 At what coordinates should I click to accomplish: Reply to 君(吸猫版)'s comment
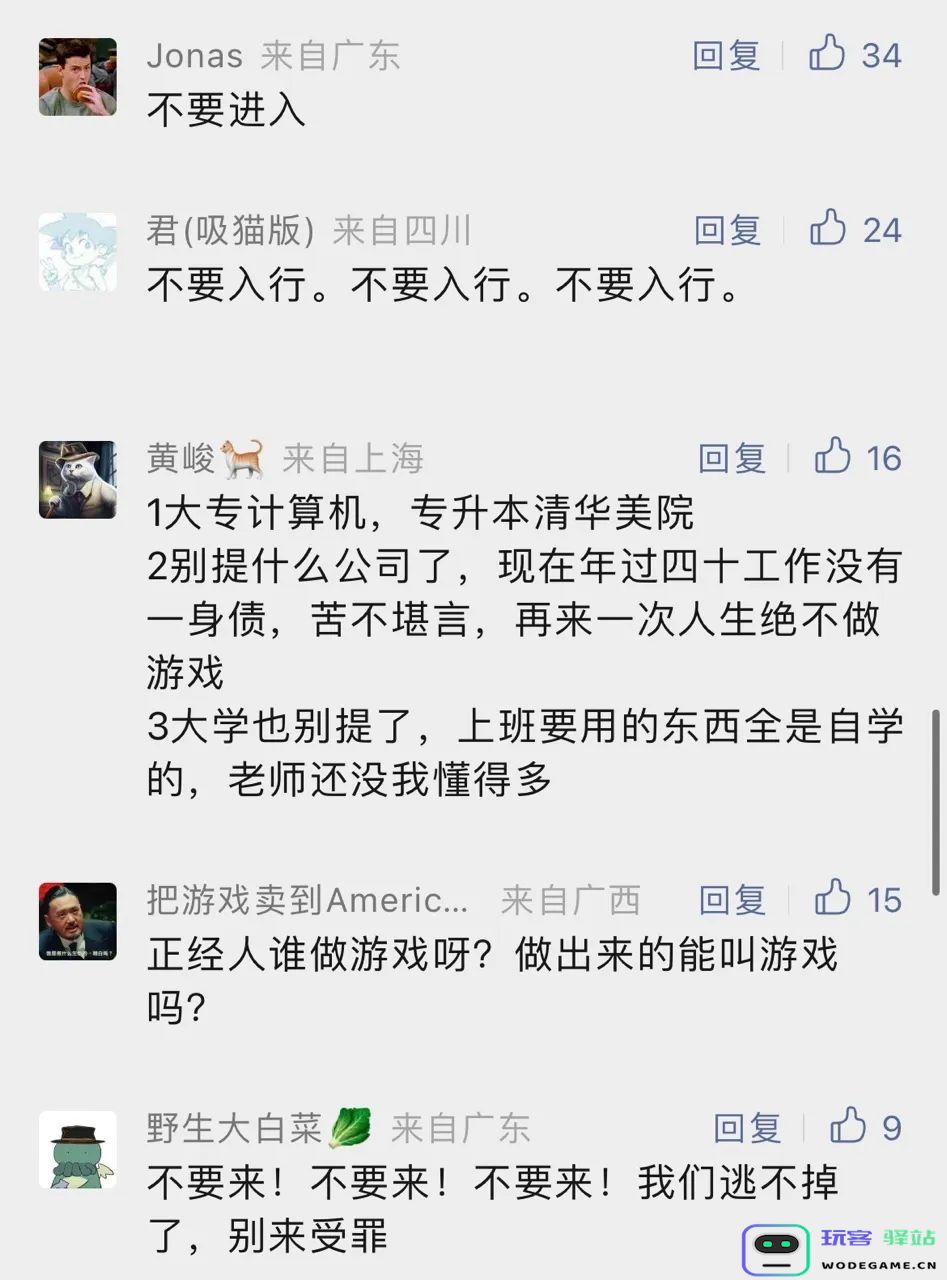[x=729, y=230]
